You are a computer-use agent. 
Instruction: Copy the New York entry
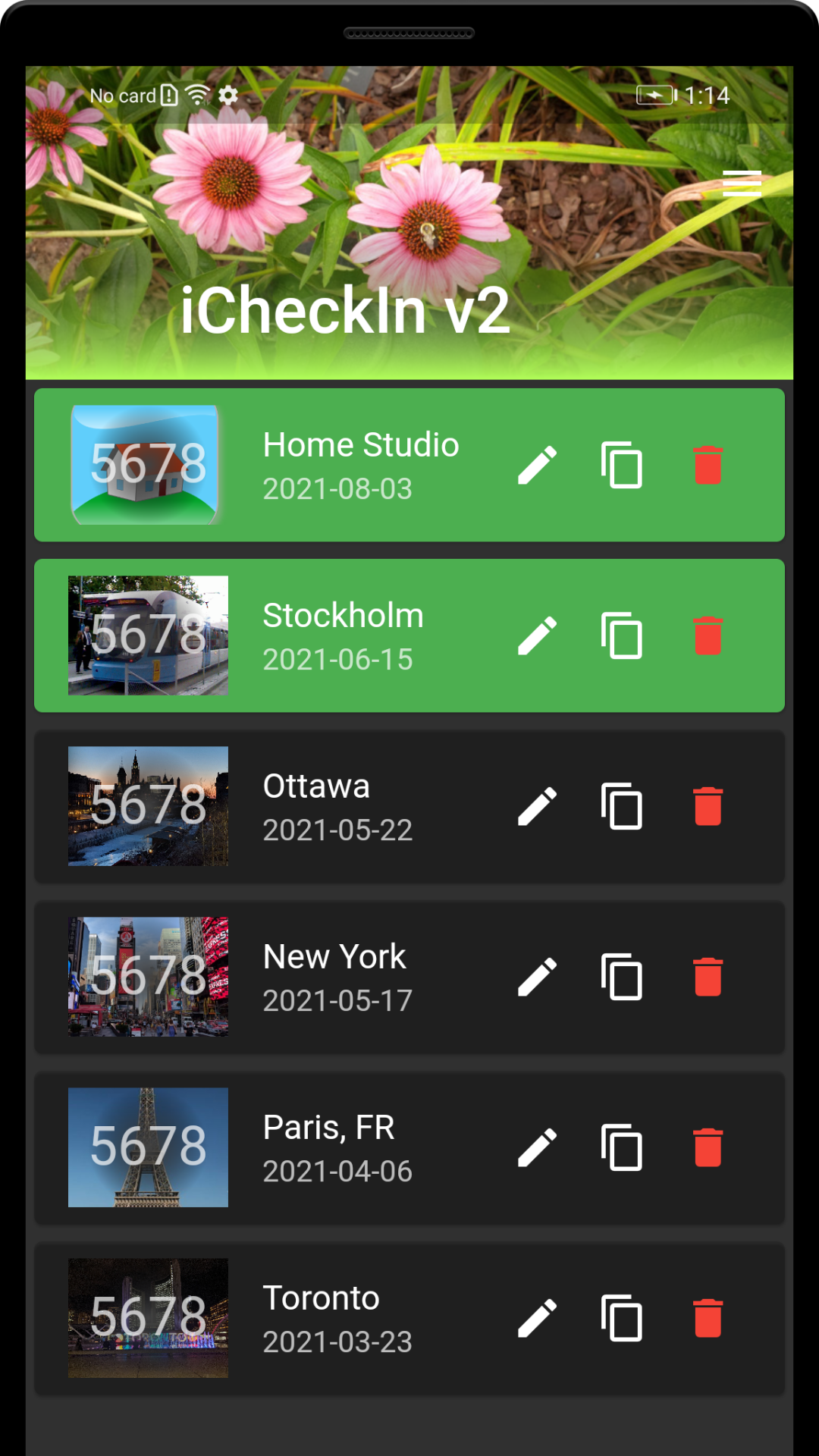pos(622,977)
